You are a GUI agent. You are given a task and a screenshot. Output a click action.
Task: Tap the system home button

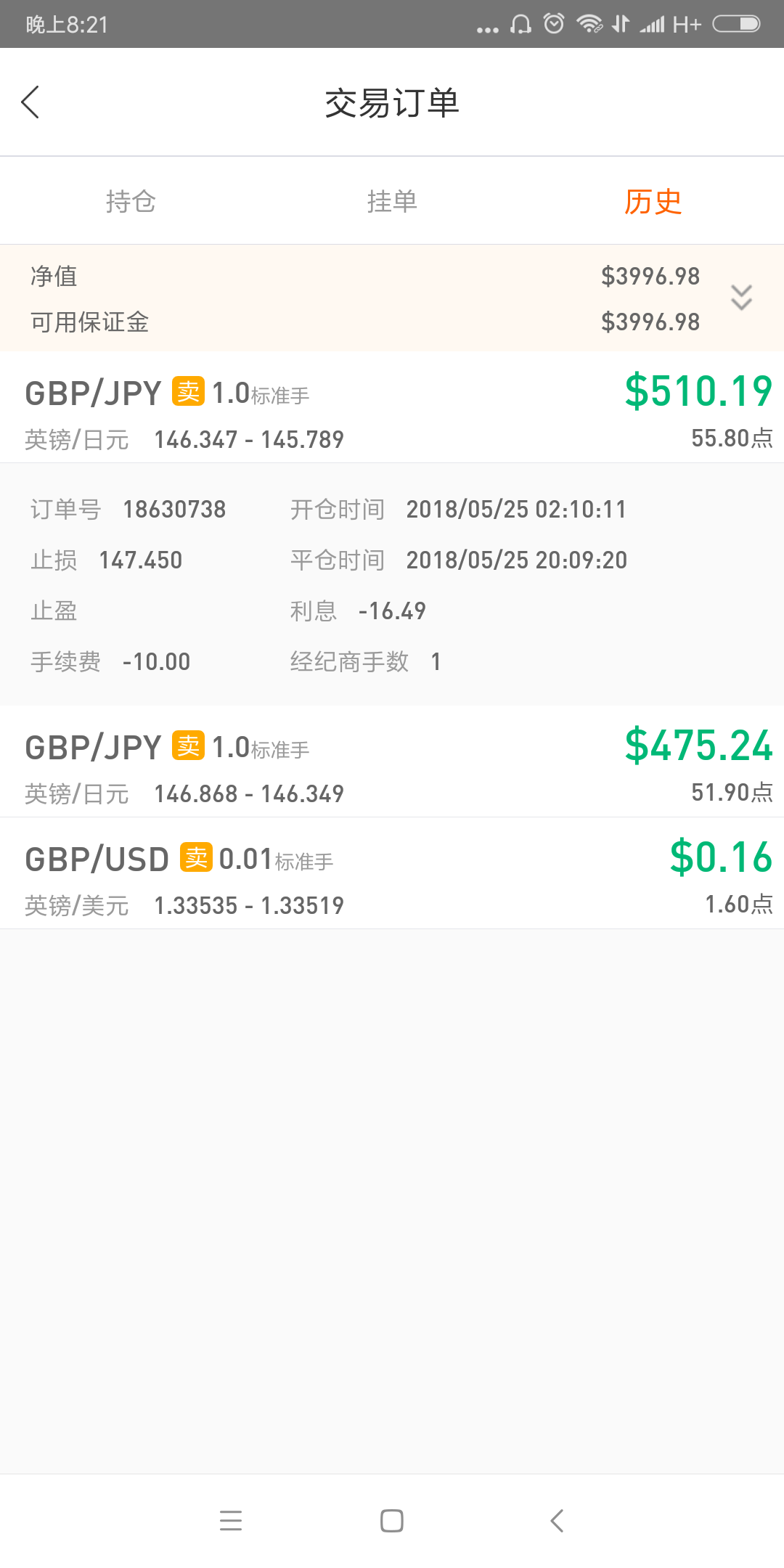point(392,1520)
